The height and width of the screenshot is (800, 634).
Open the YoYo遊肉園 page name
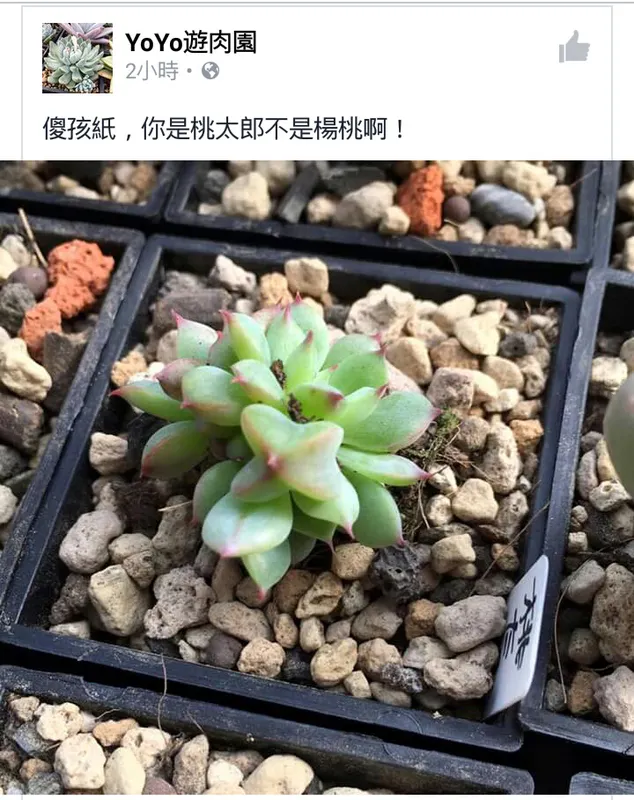(x=191, y=42)
